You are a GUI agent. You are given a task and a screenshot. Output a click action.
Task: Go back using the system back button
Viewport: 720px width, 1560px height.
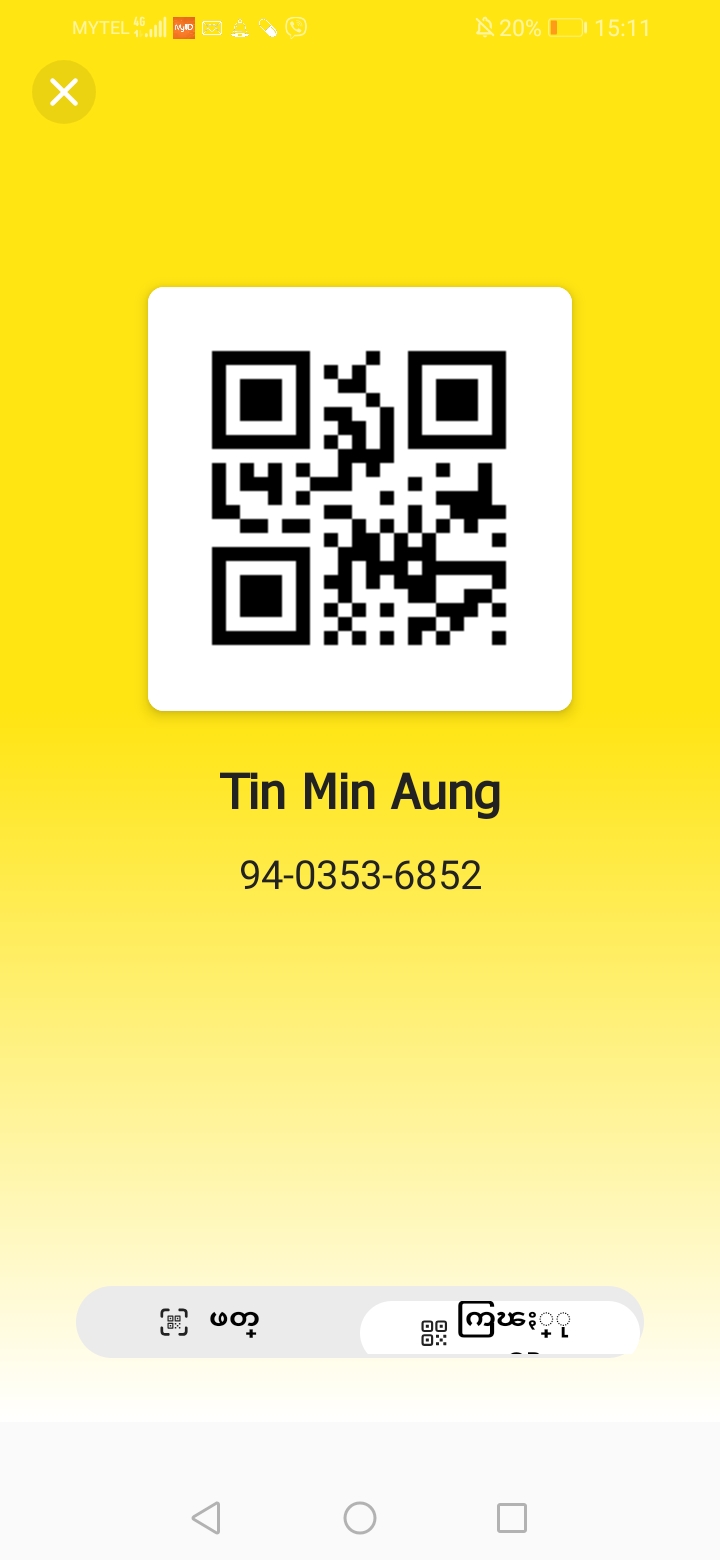(206, 1517)
